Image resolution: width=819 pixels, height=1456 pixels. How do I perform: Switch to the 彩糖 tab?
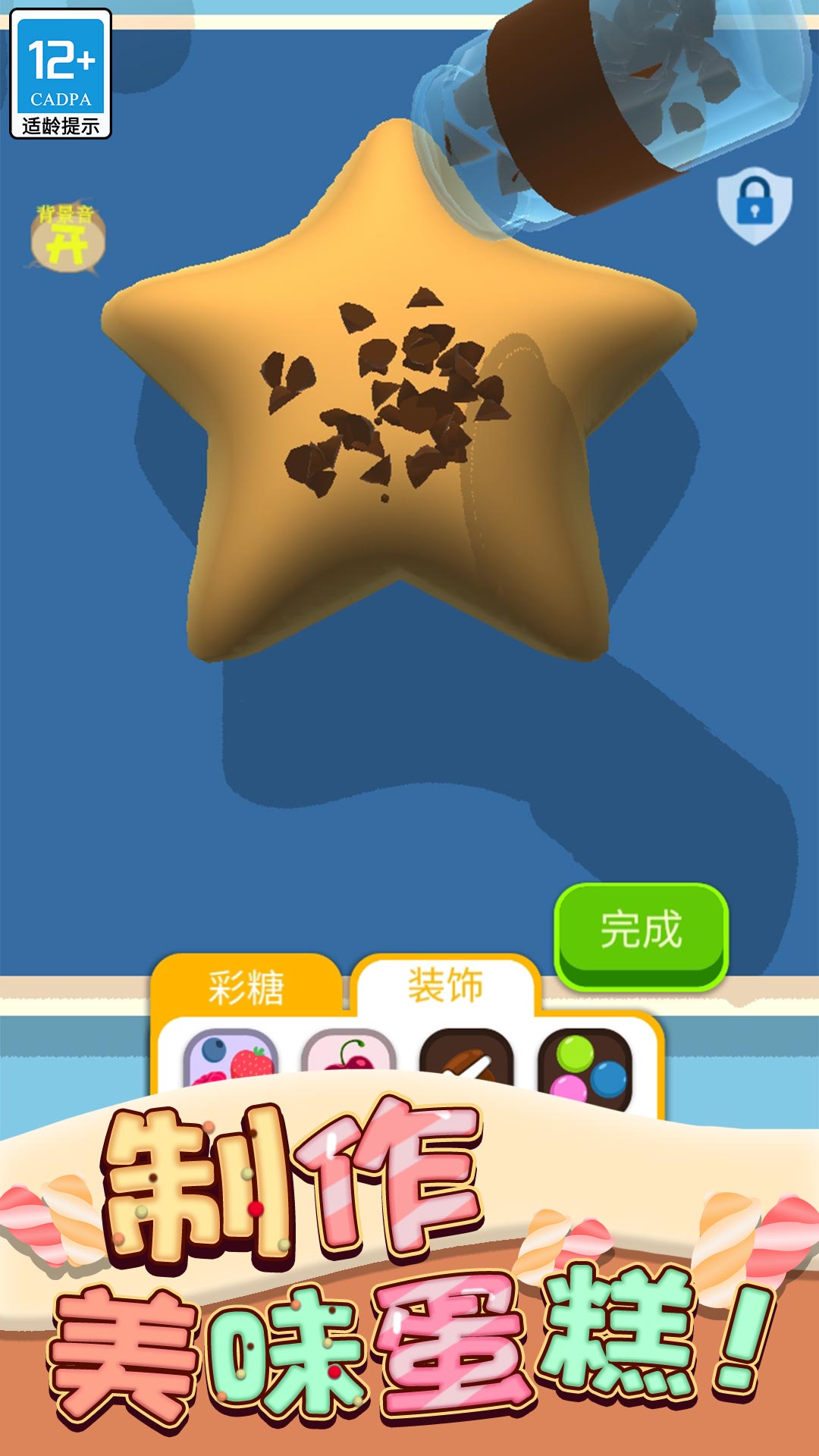[x=246, y=987]
